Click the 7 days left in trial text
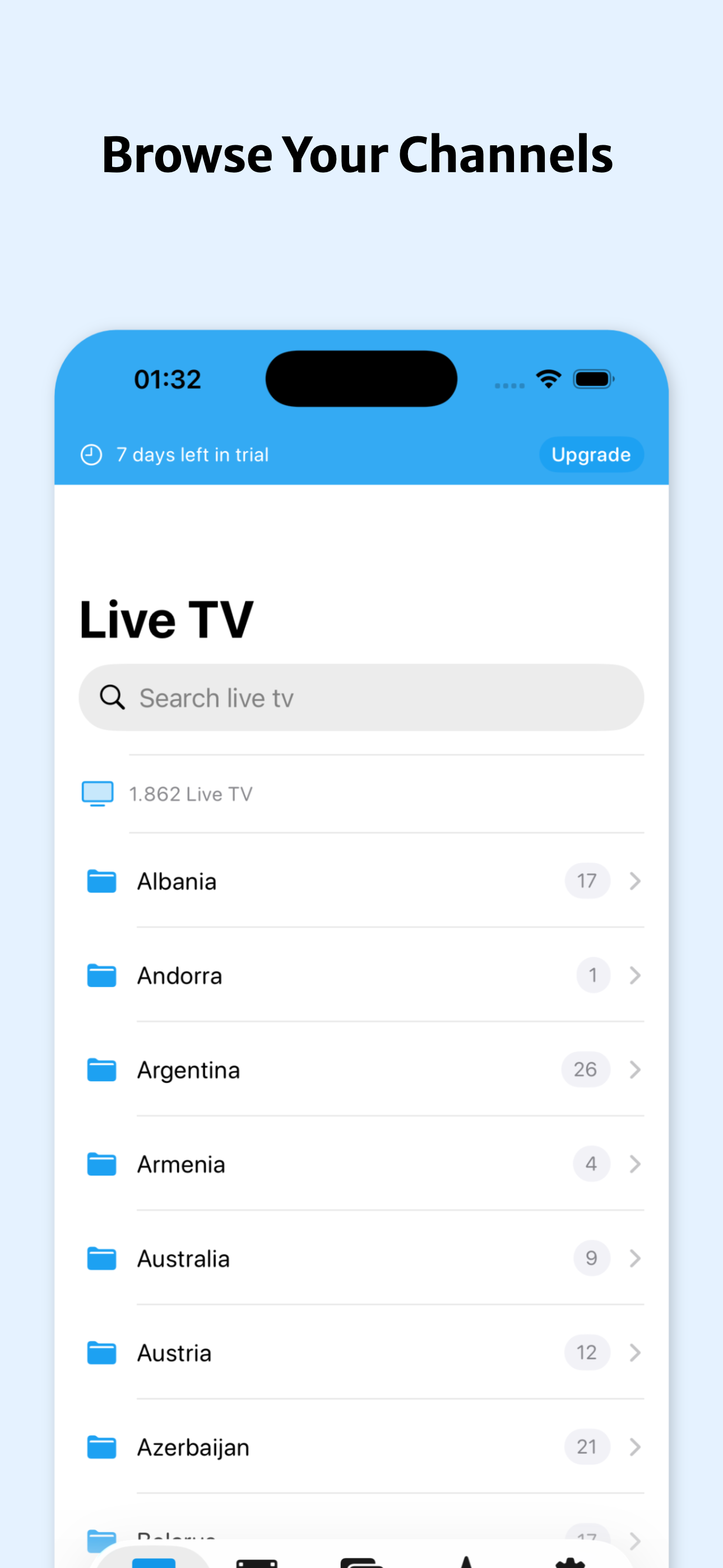The image size is (723, 1568). pyautogui.click(x=192, y=454)
